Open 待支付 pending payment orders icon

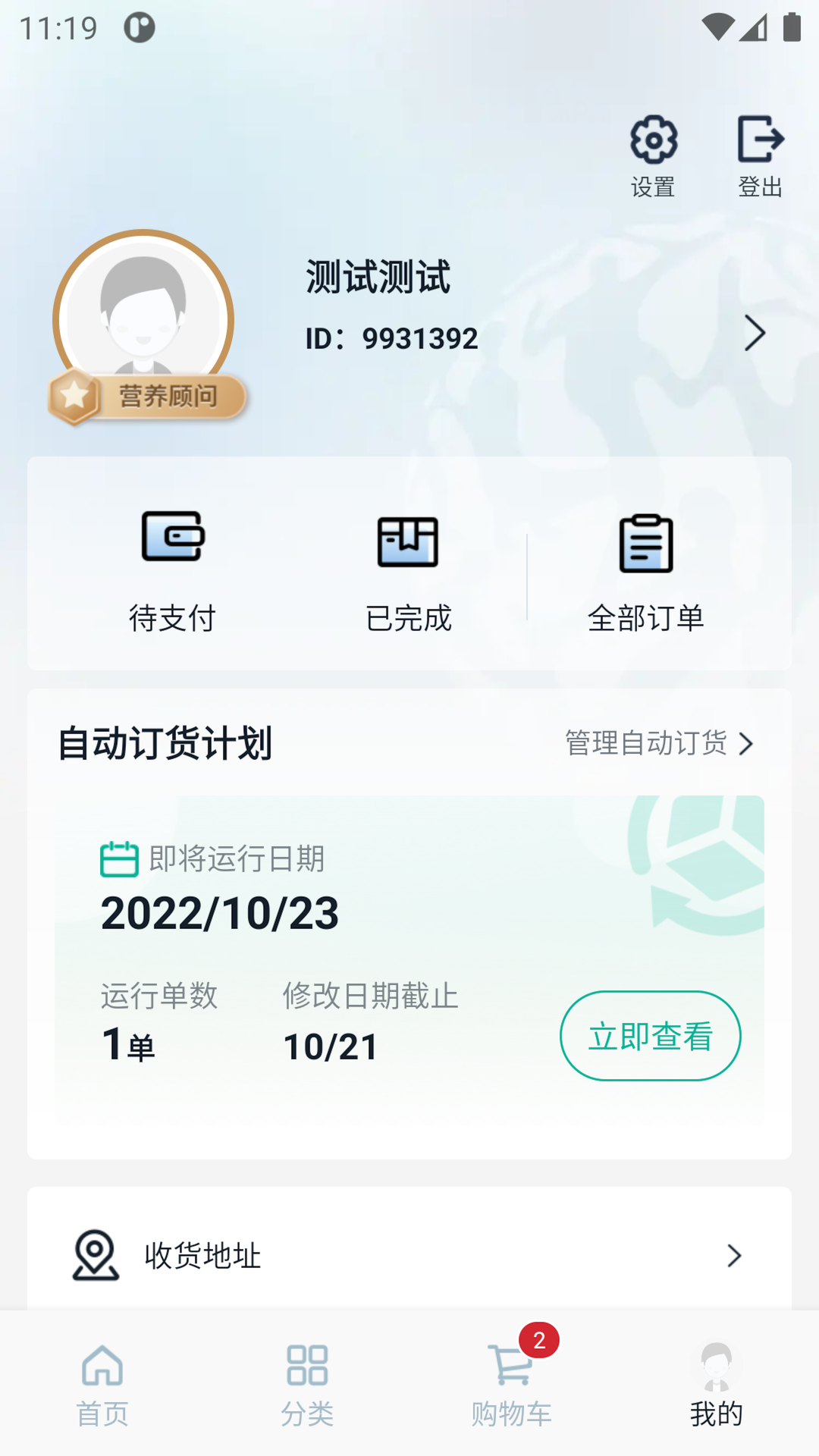(x=172, y=538)
